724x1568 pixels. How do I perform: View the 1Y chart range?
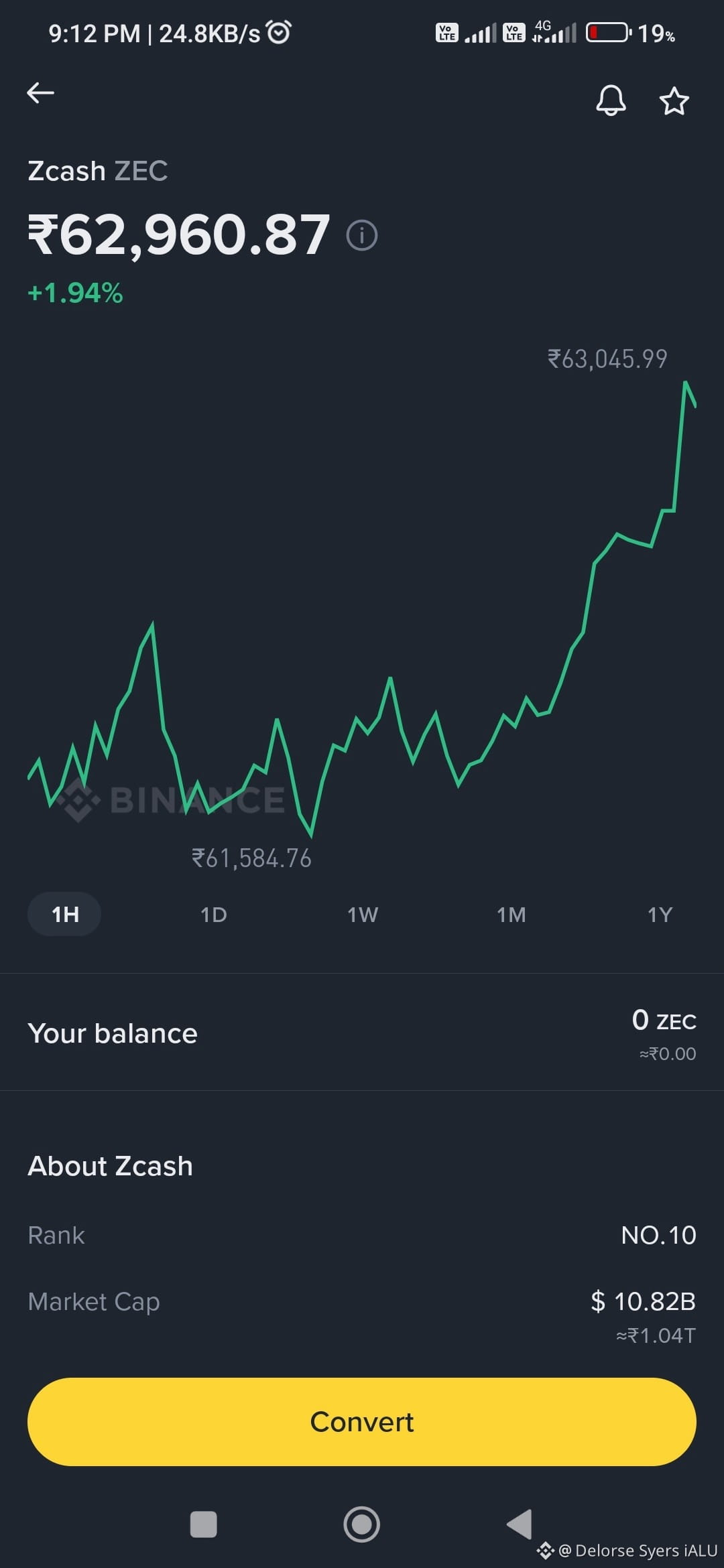[x=660, y=915]
